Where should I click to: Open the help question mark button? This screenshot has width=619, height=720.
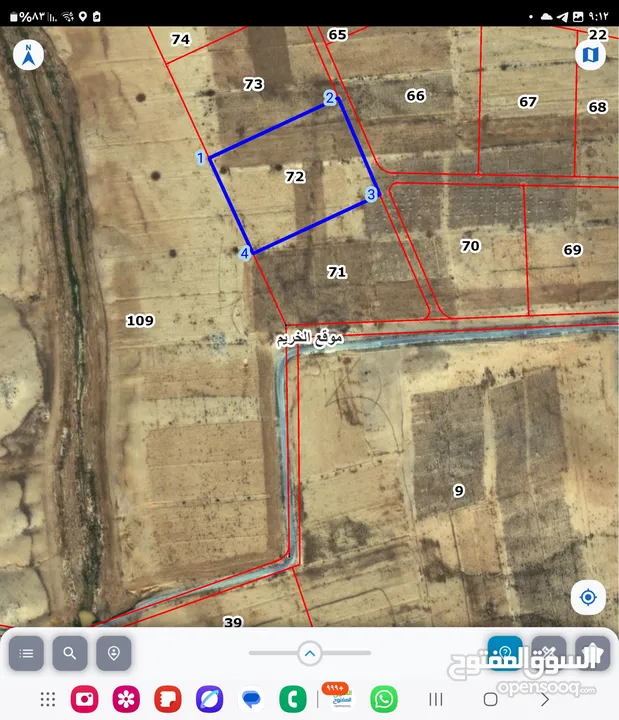[505, 654]
